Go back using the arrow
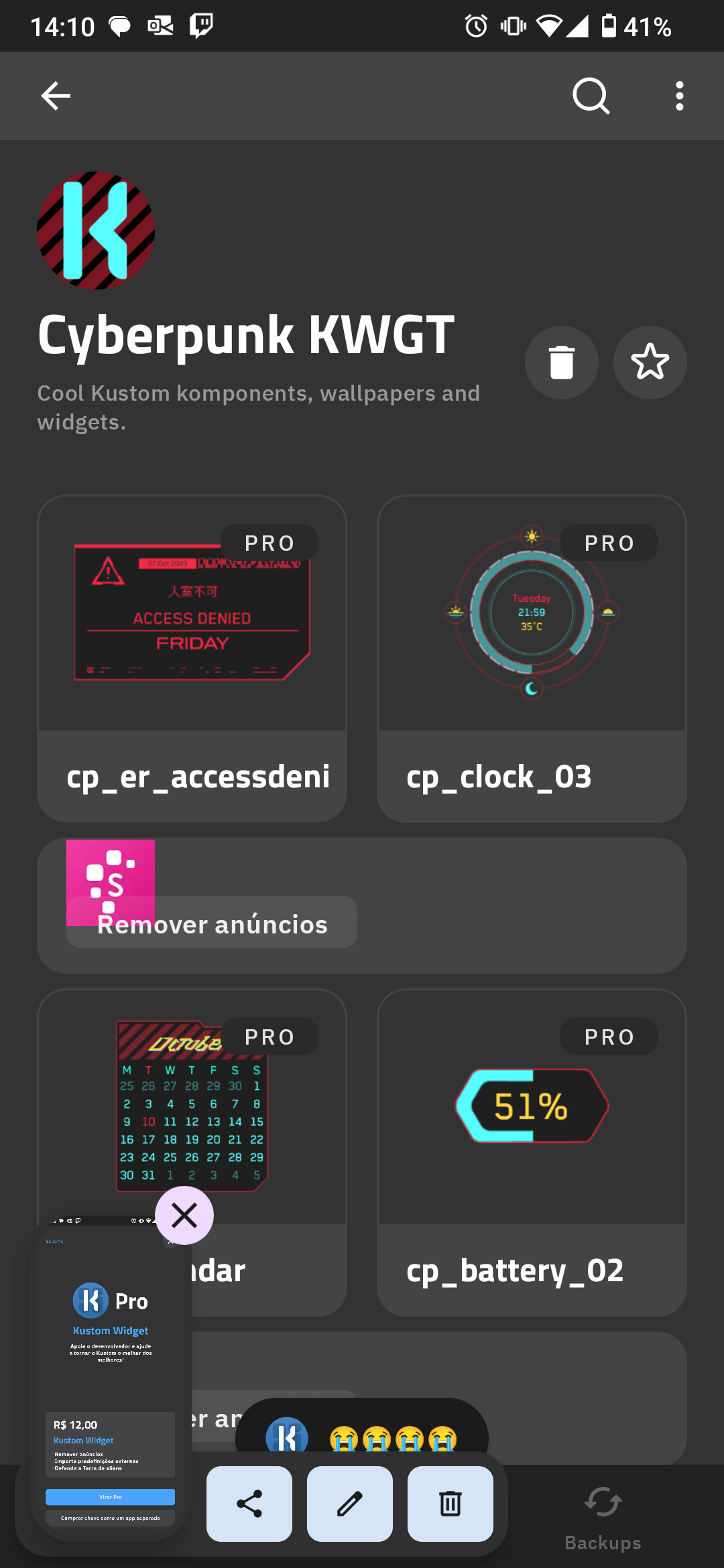 pyautogui.click(x=56, y=96)
